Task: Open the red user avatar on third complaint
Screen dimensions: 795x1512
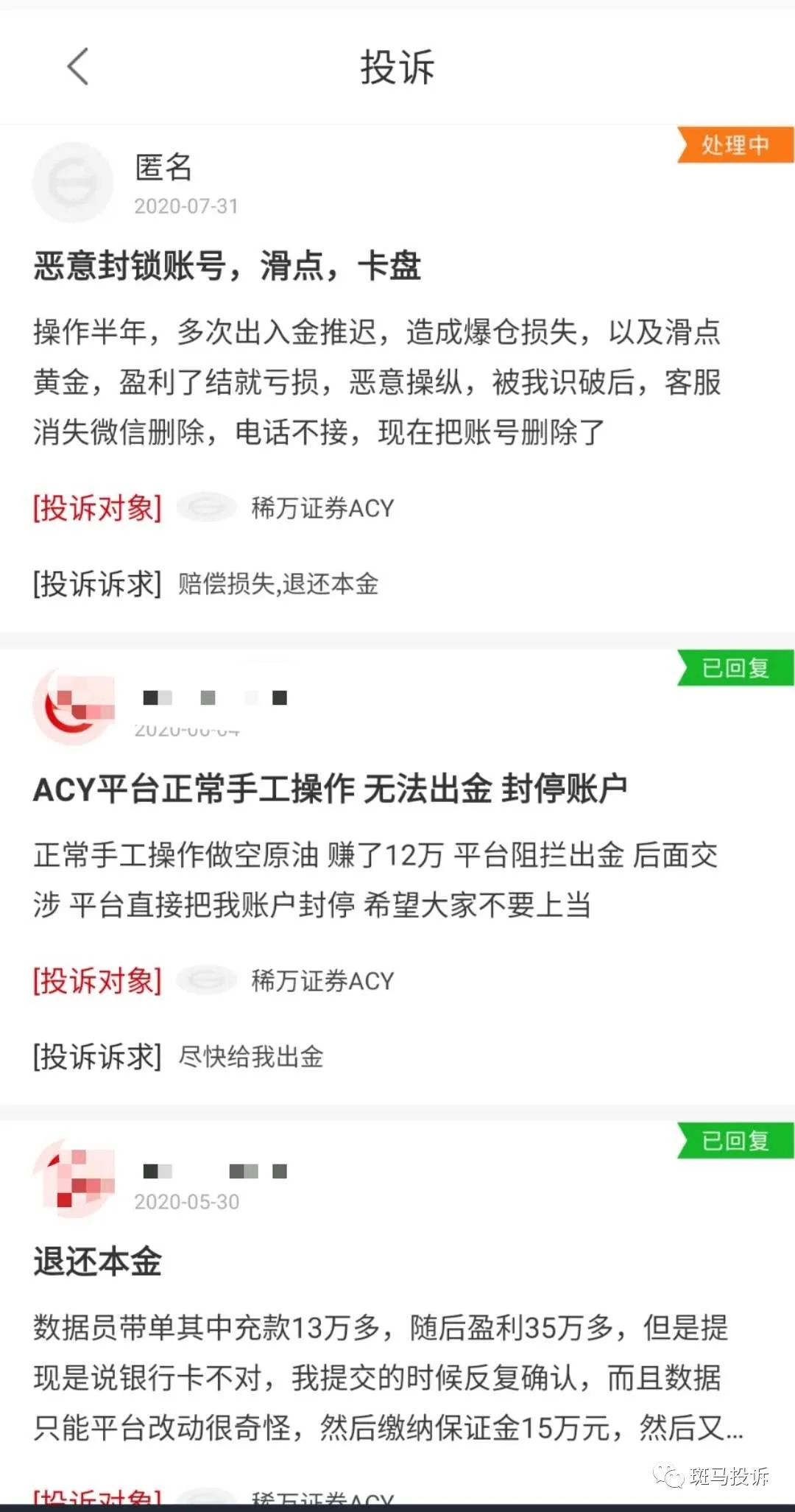Action: point(71,1177)
